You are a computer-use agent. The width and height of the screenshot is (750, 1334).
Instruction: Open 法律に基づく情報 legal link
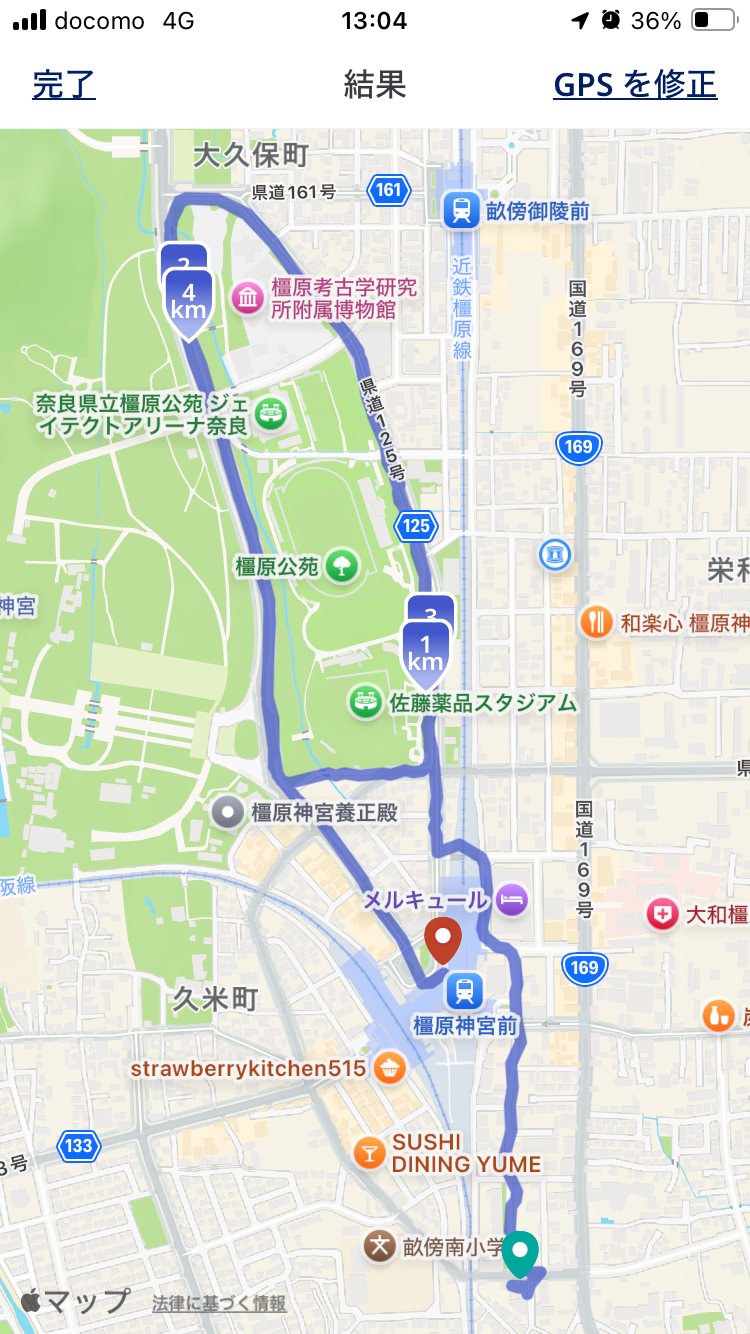[219, 1304]
